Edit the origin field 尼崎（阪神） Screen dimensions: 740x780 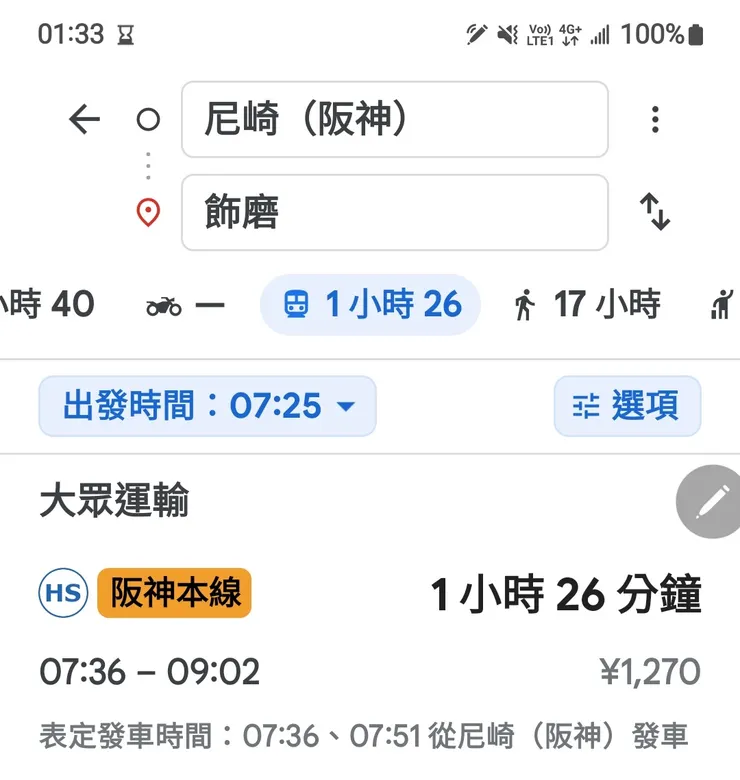[394, 120]
